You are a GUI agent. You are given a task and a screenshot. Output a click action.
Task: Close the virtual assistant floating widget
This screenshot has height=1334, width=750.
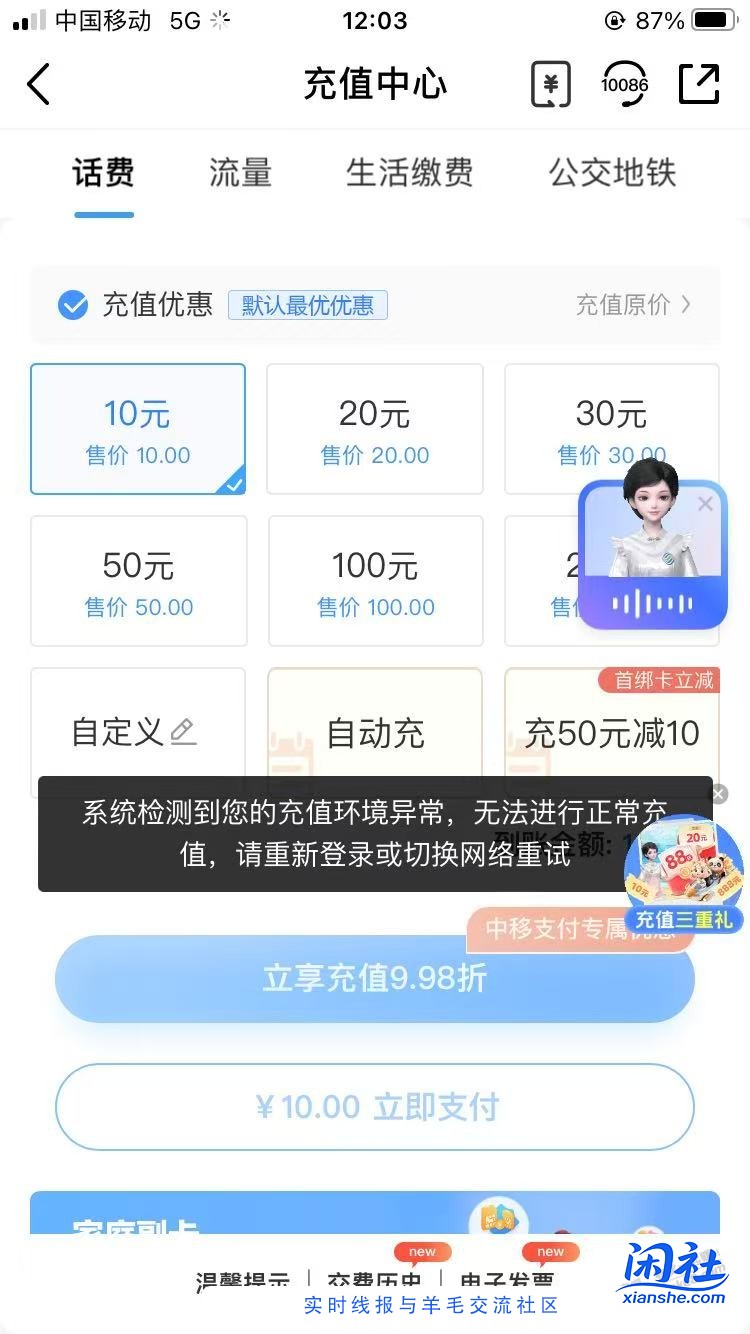pyautogui.click(x=705, y=504)
